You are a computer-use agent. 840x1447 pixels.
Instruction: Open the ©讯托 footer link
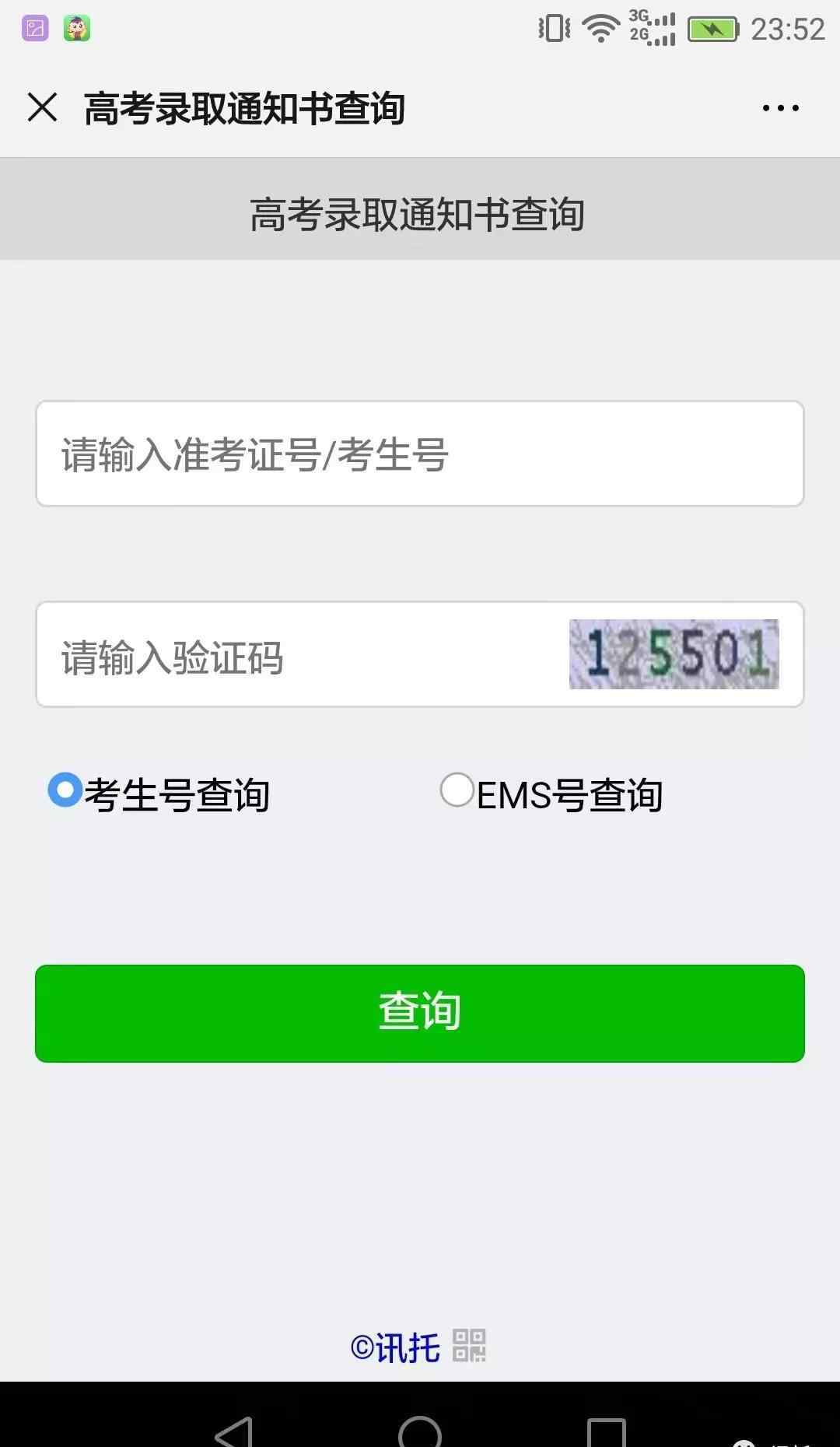pos(395,1348)
